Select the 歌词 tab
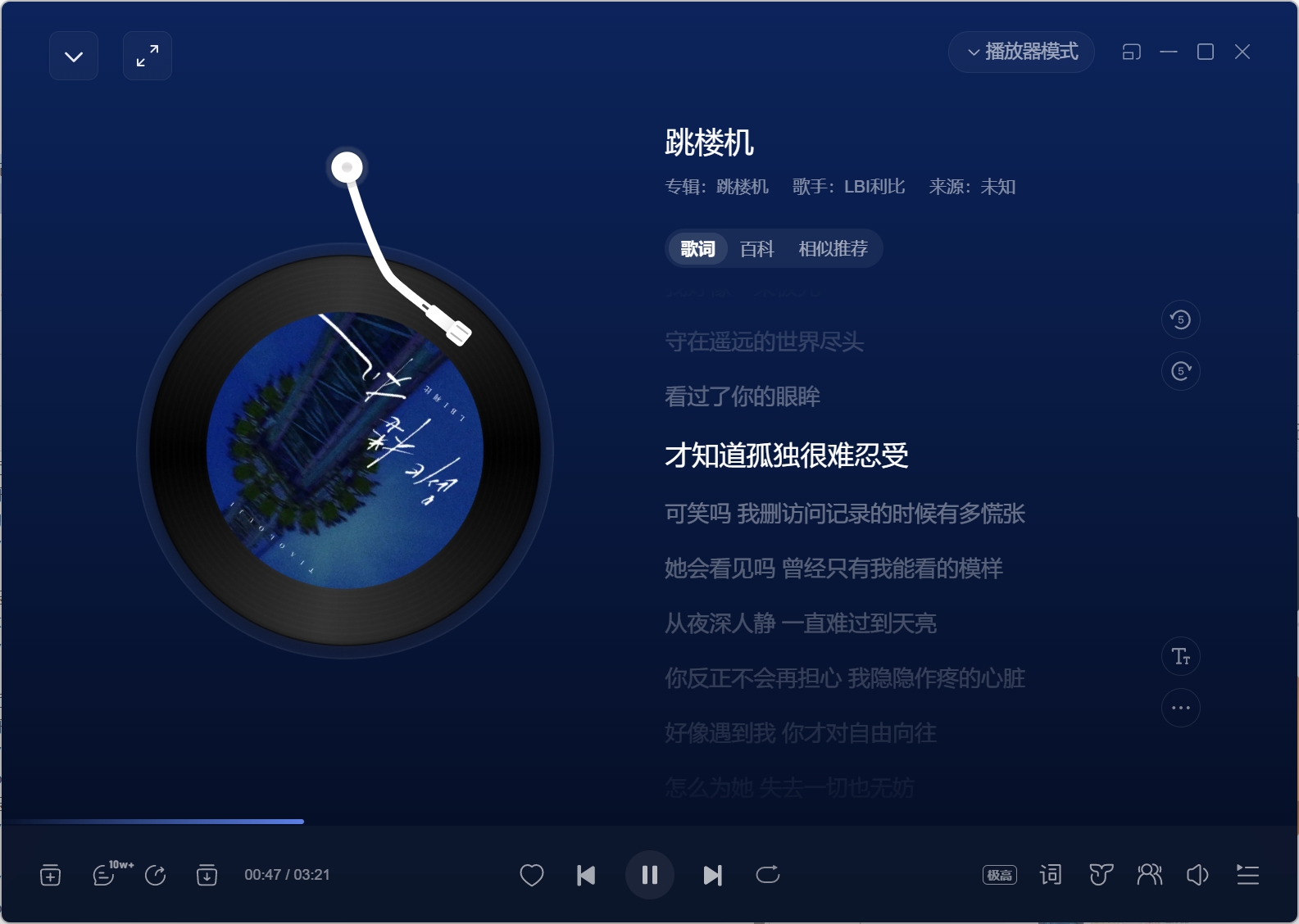 point(697,249)
